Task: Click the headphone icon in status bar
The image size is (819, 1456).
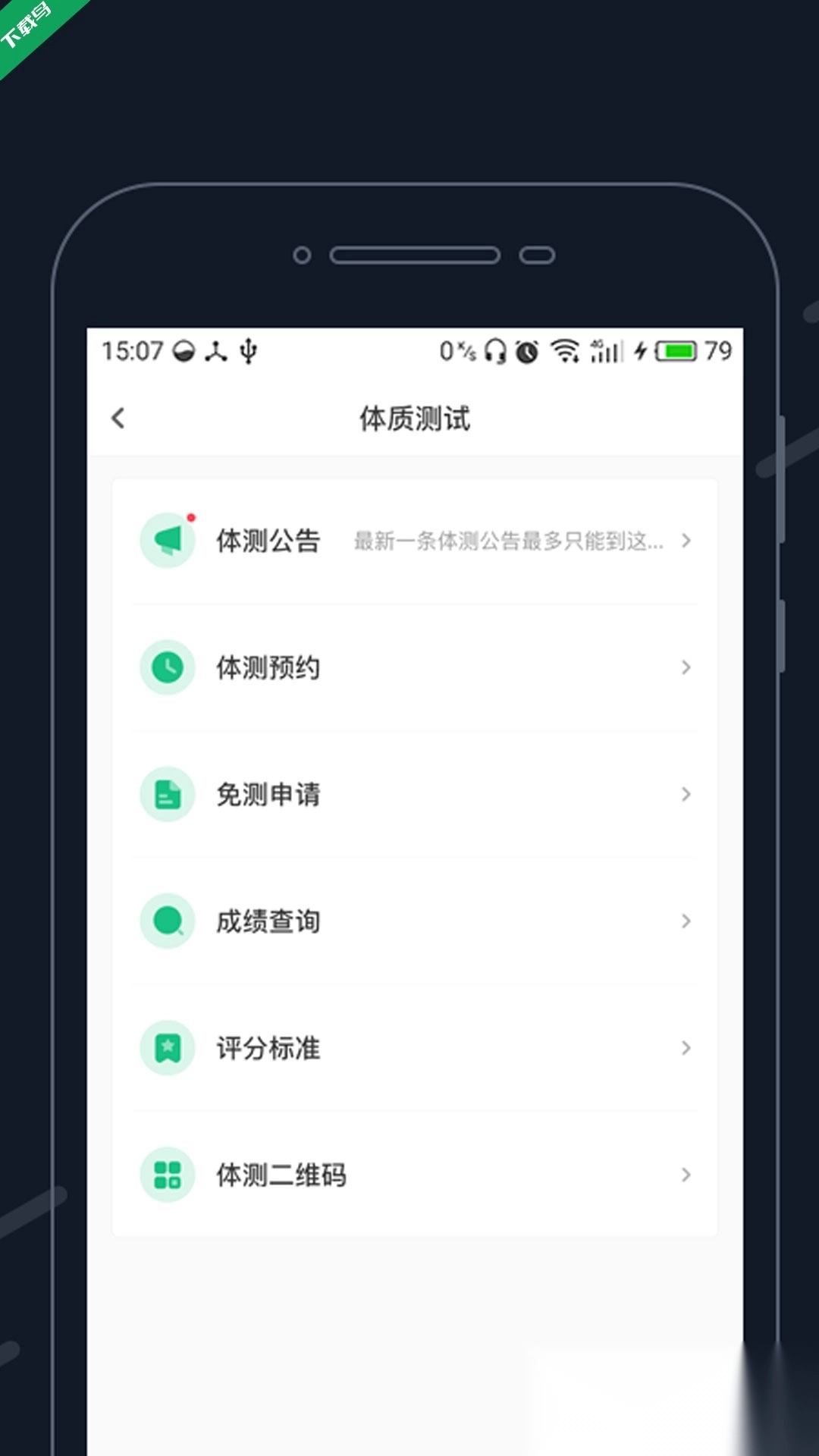Action: coord(494,351)
